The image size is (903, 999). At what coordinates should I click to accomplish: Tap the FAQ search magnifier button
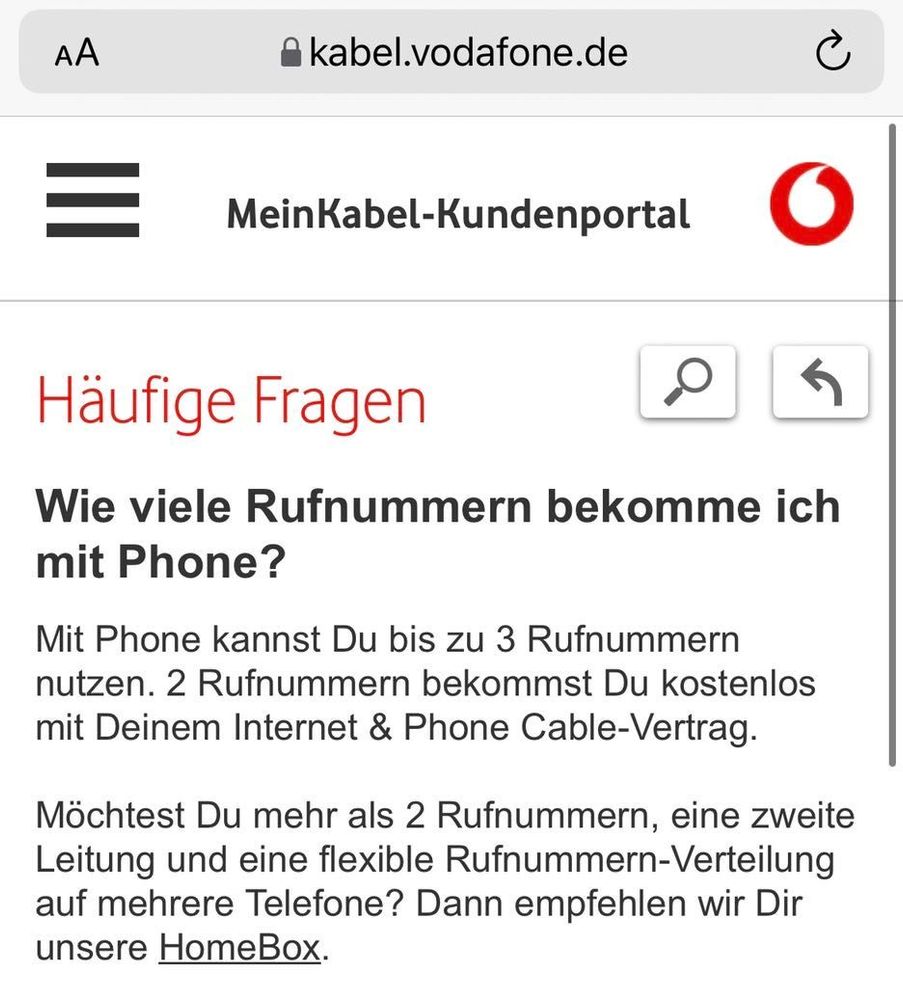click(688, 381)
